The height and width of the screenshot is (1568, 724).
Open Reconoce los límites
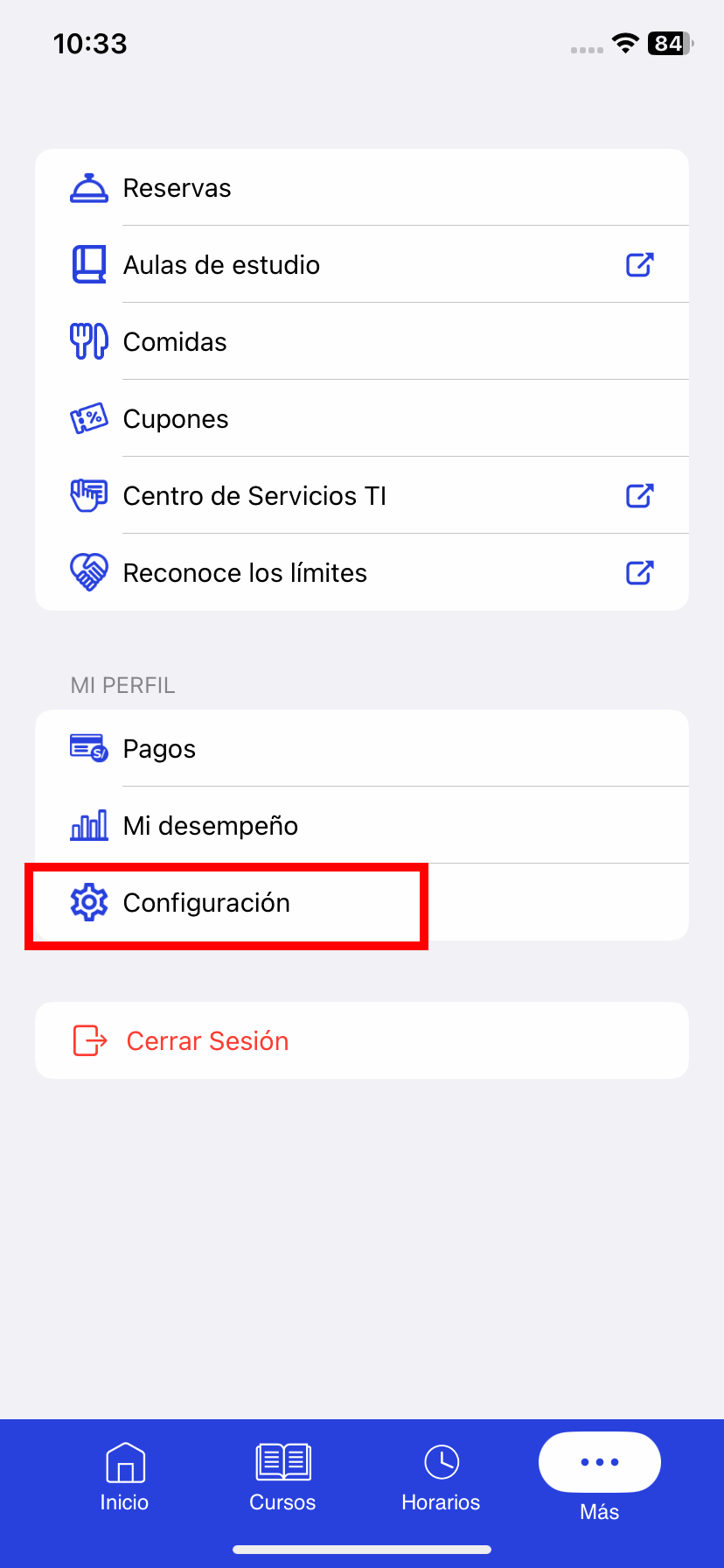[361, 573]
